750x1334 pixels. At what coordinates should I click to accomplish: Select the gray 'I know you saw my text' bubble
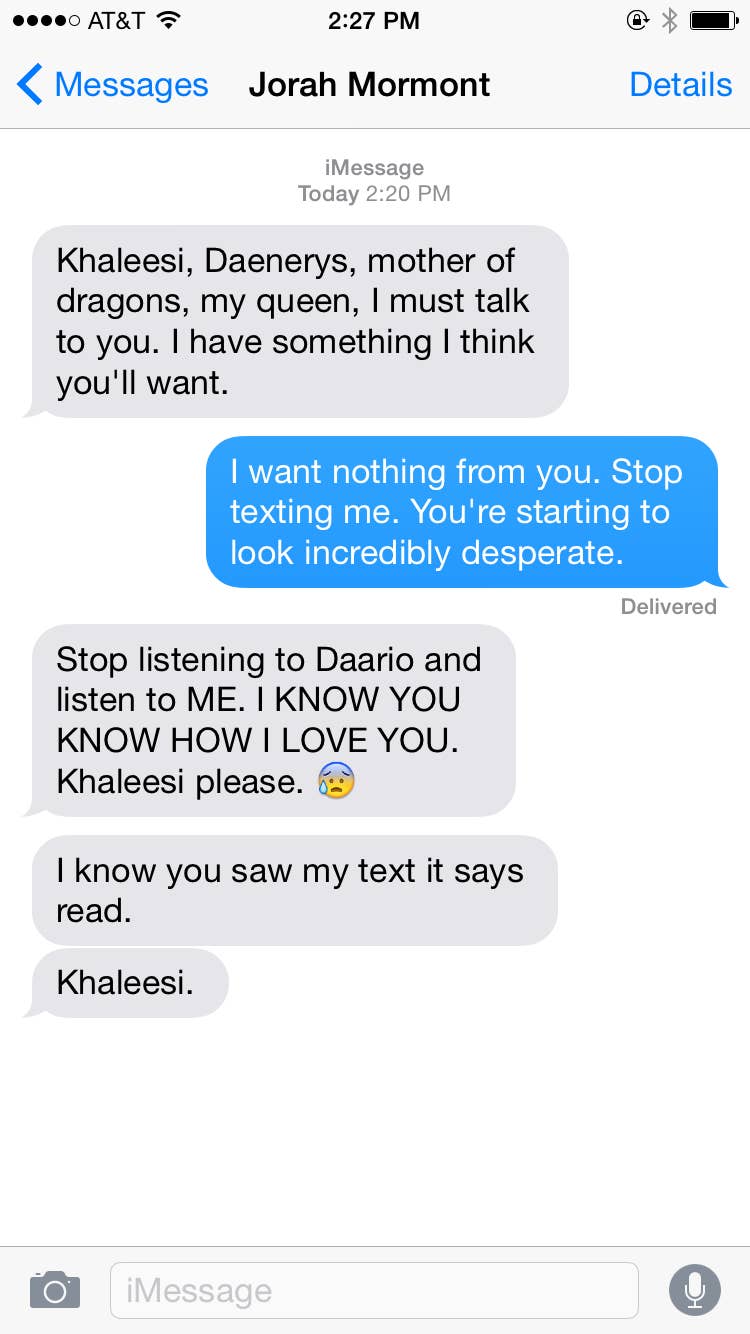pyautogui.click(x=295, y=890)
